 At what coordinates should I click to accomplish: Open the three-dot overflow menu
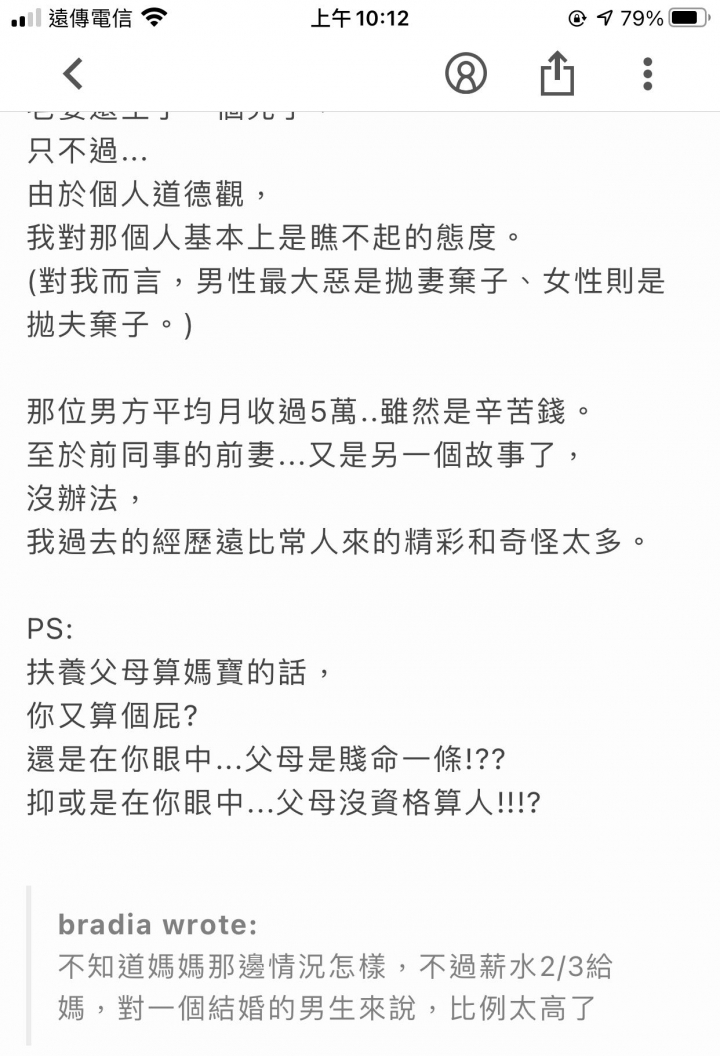(x=647, y=73)
